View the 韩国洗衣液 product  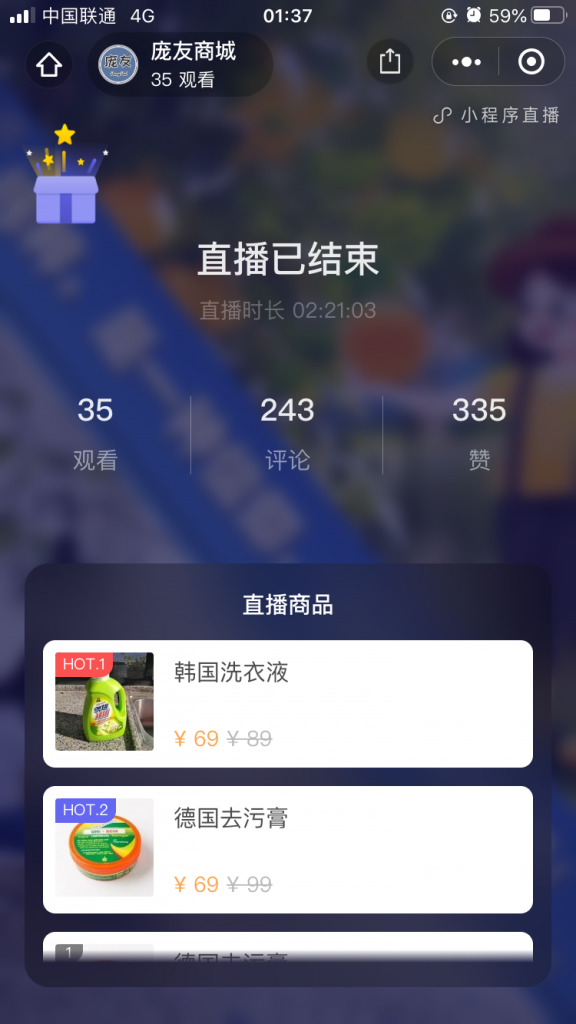pos(288,703)
